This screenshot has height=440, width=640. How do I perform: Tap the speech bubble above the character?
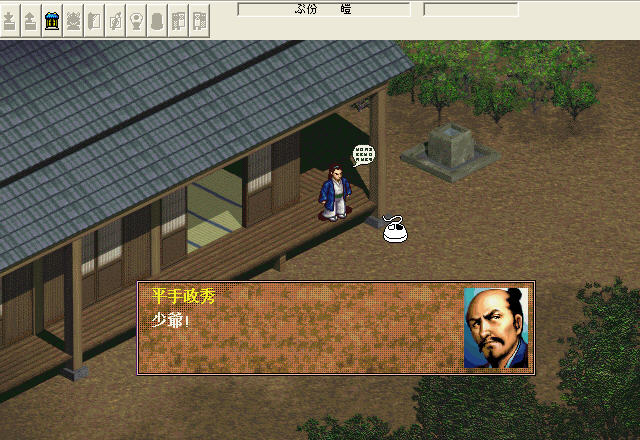(364, 155)
